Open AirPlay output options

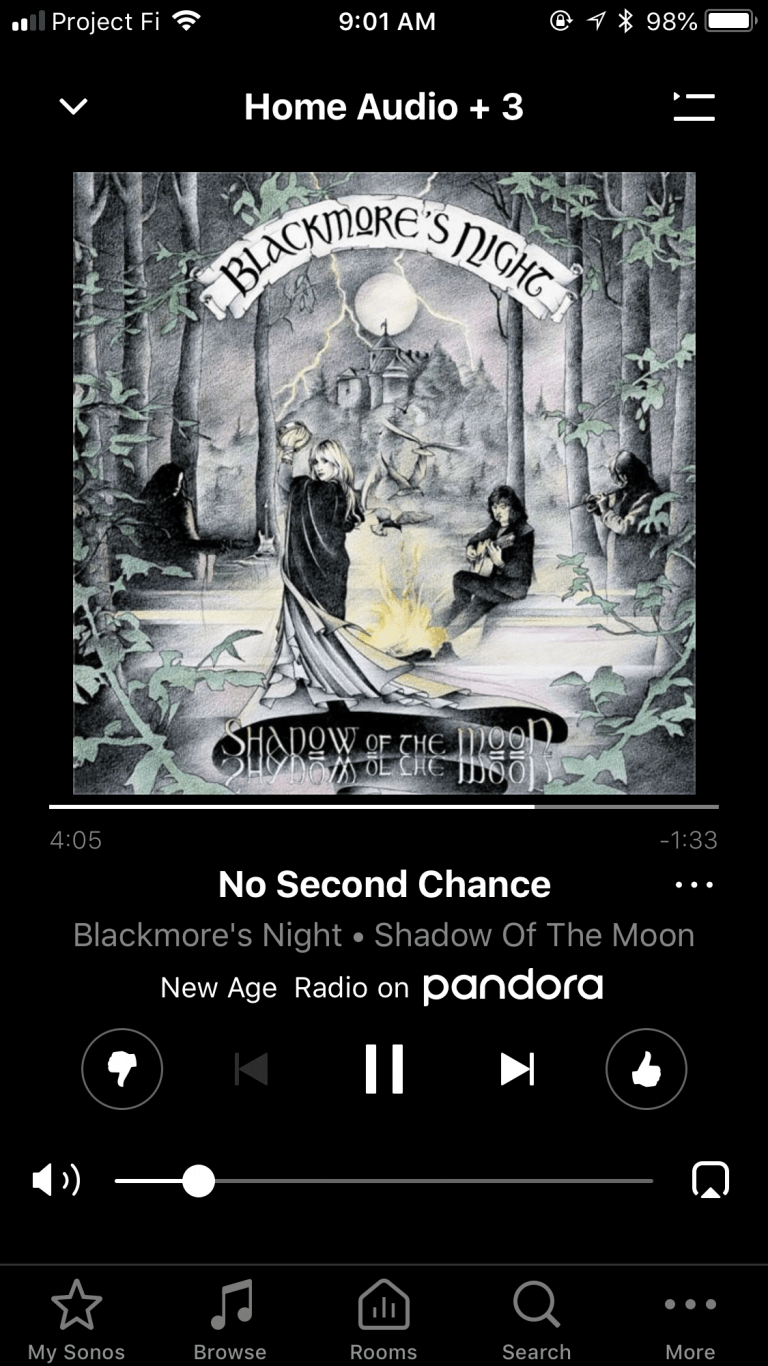tap(710, 1181)
